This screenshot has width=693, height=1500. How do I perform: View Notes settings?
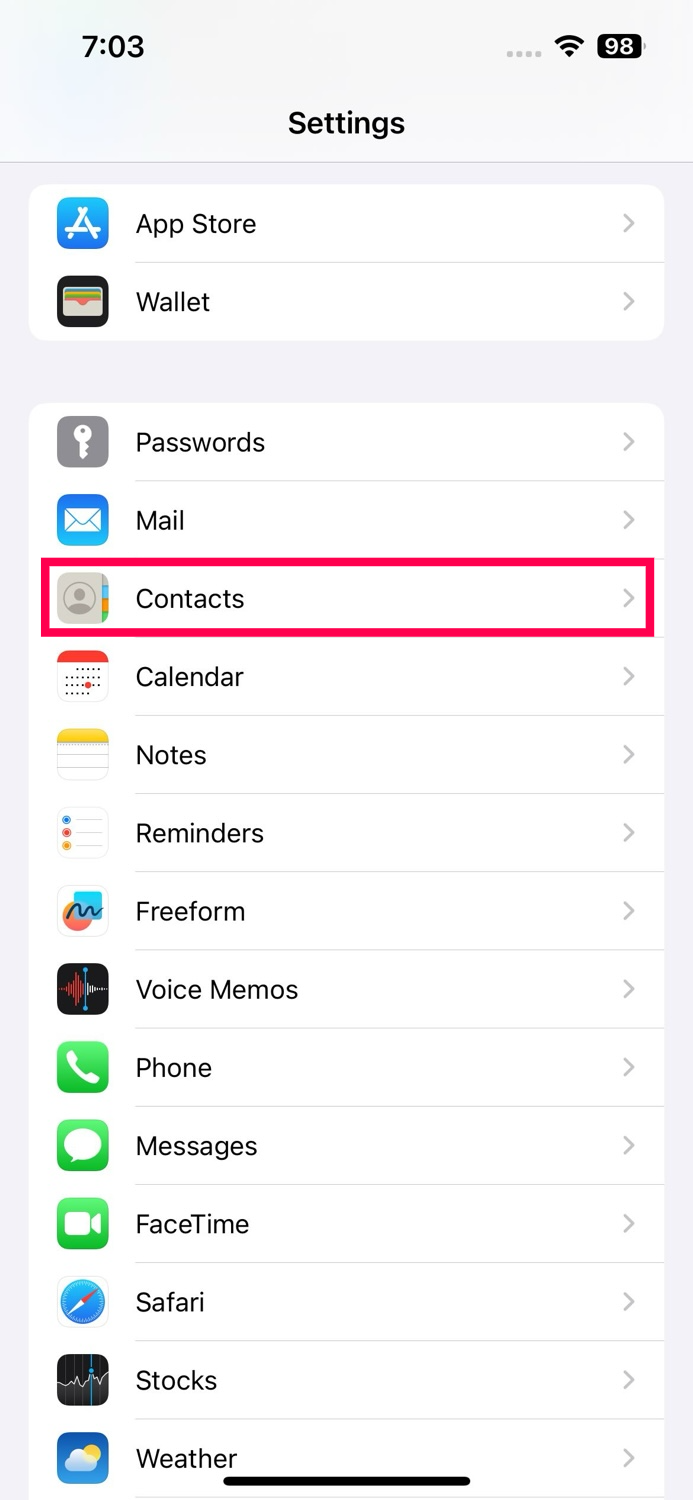pos(346,755)
